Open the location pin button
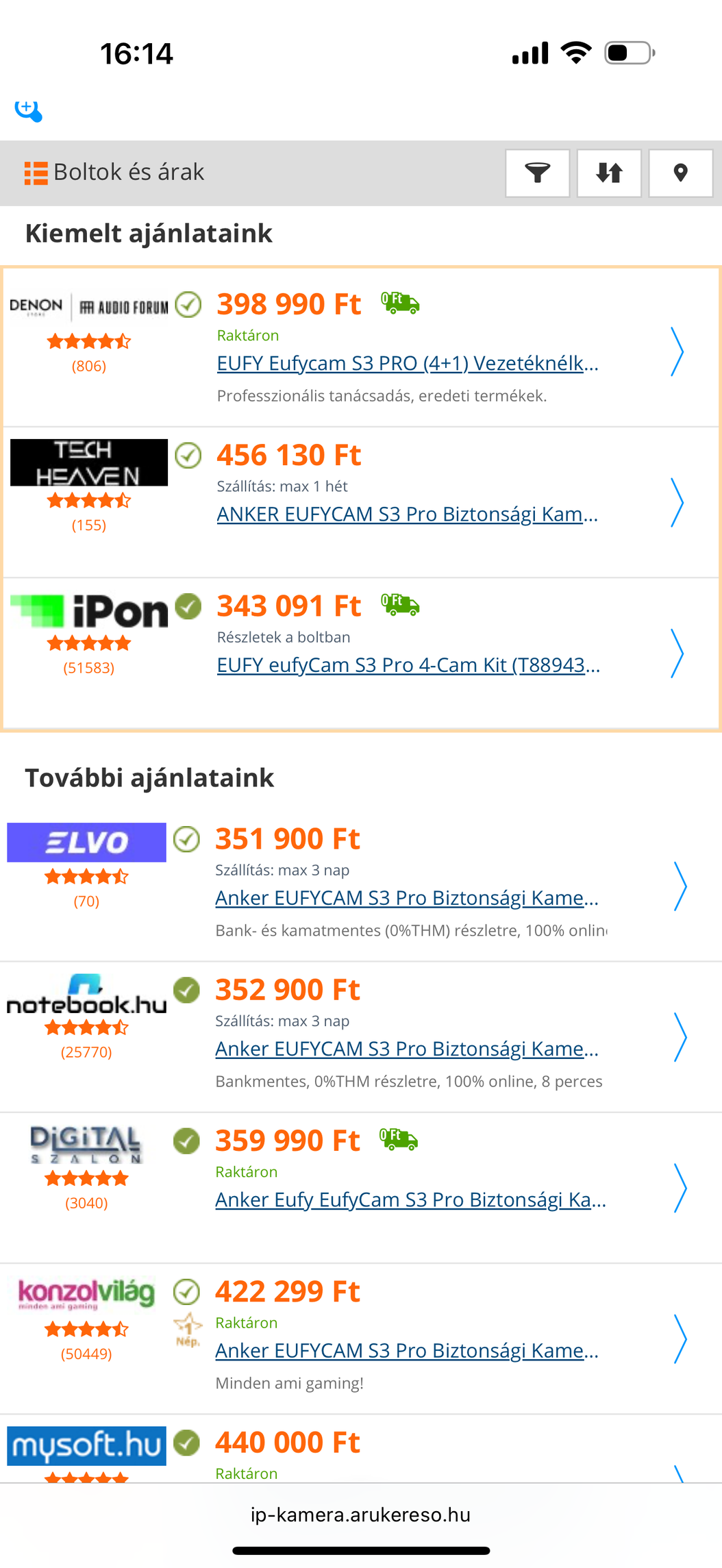722x1568 pixels. pos(680,173)
